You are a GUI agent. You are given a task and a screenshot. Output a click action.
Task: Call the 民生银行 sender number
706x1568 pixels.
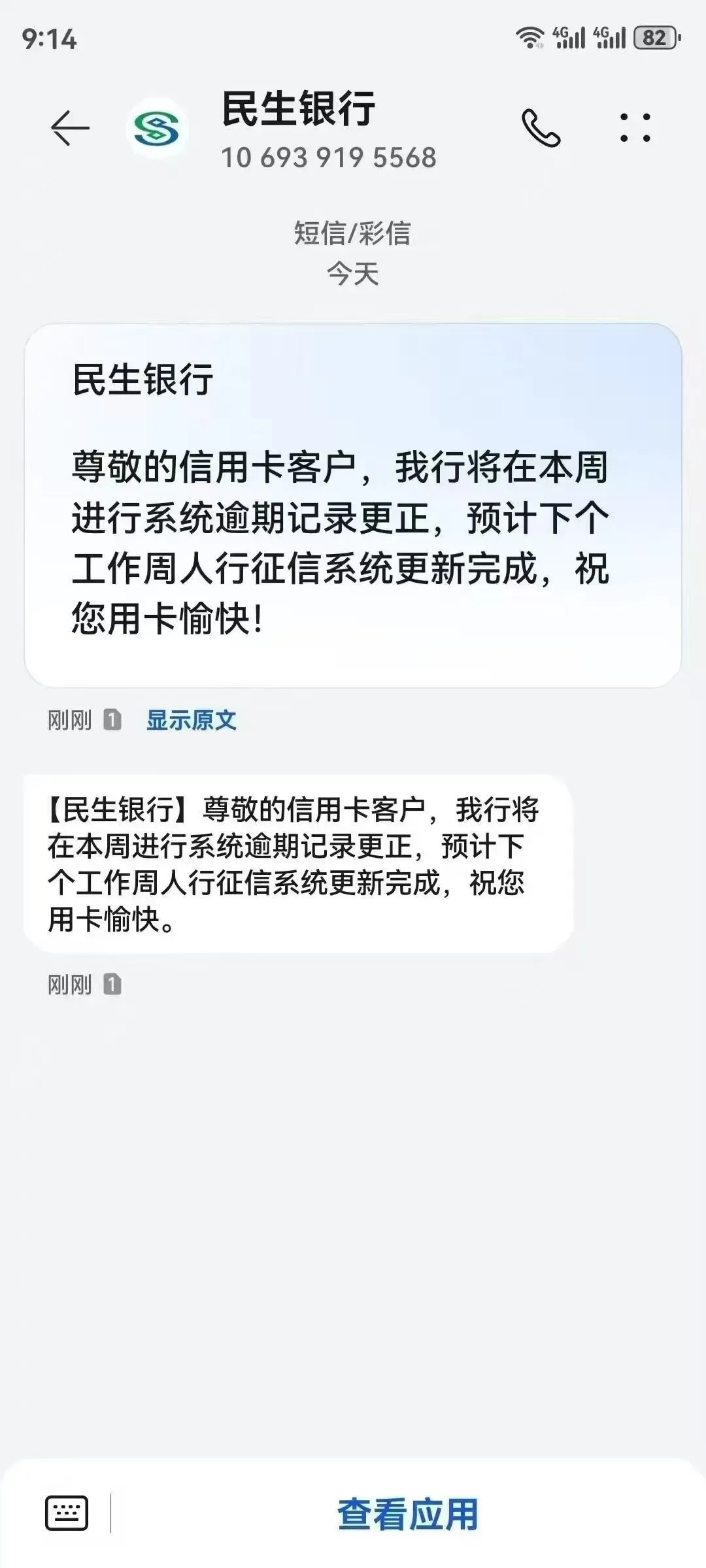pyautogui.click(x=541, y=127)
